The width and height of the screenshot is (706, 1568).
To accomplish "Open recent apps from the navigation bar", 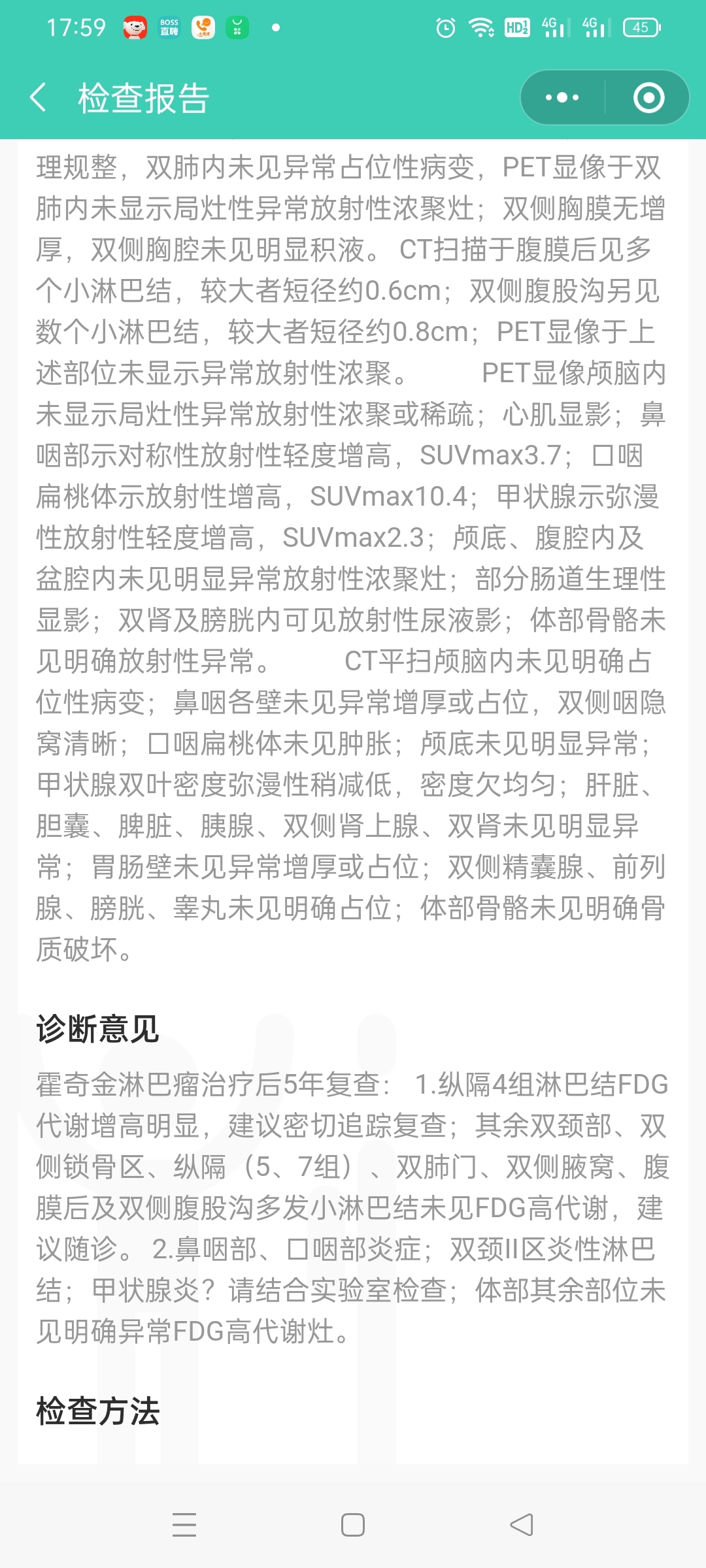I will pyautogui.click(x=184, y=1525).
